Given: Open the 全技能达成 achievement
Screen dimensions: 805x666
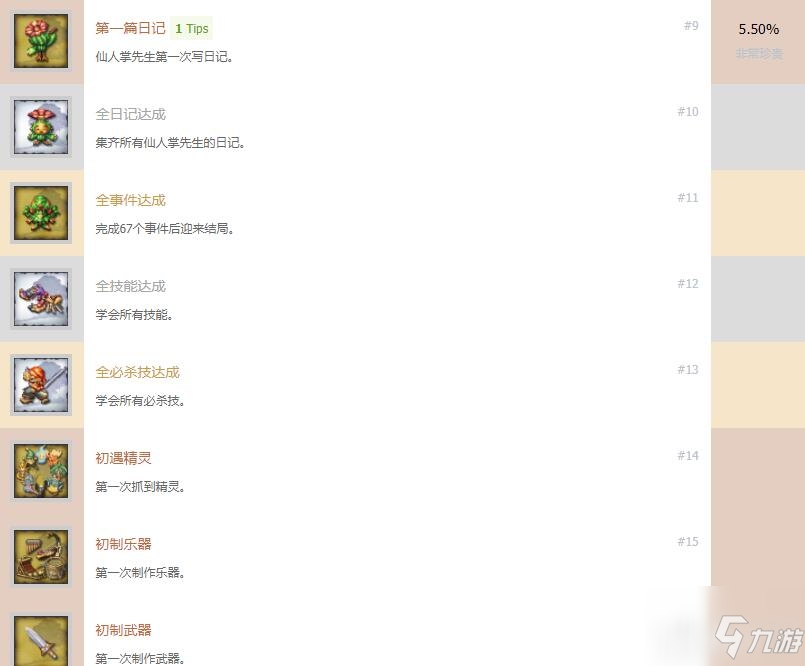Looking at the screenshot, I should (130, 286).
